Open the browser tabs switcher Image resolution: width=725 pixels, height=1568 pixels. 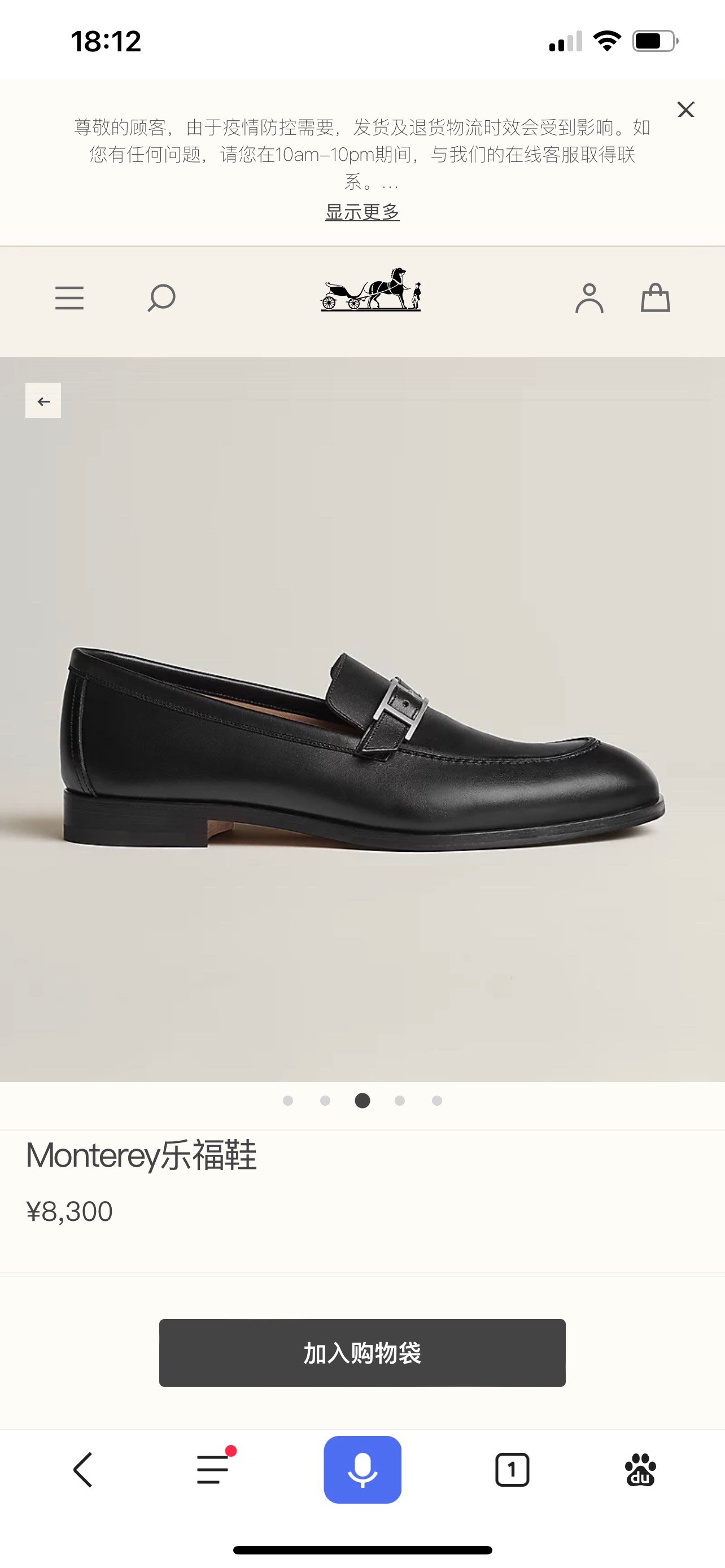[x=512, y=1470]
